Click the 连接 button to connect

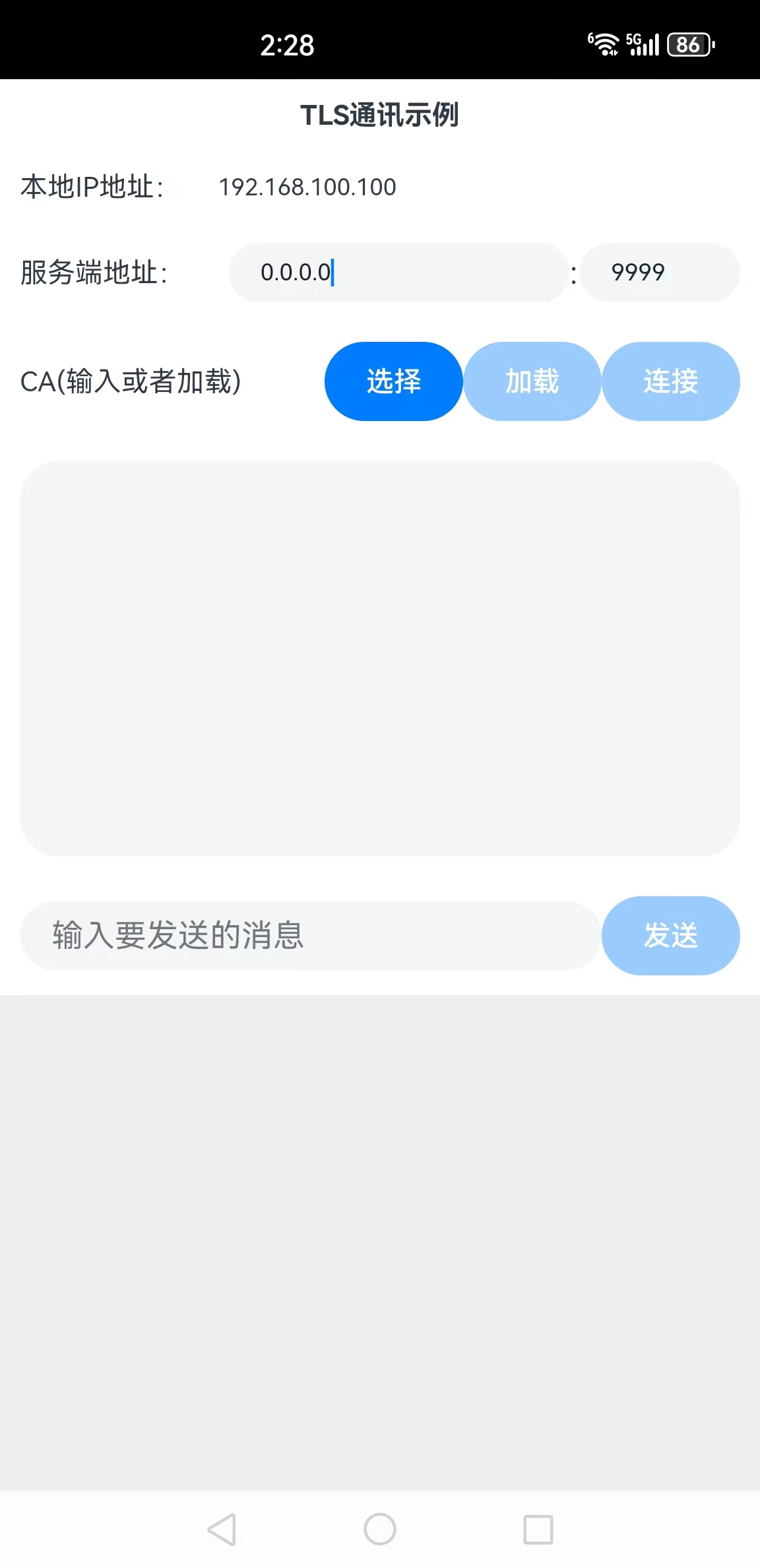[x=671, y=381]
